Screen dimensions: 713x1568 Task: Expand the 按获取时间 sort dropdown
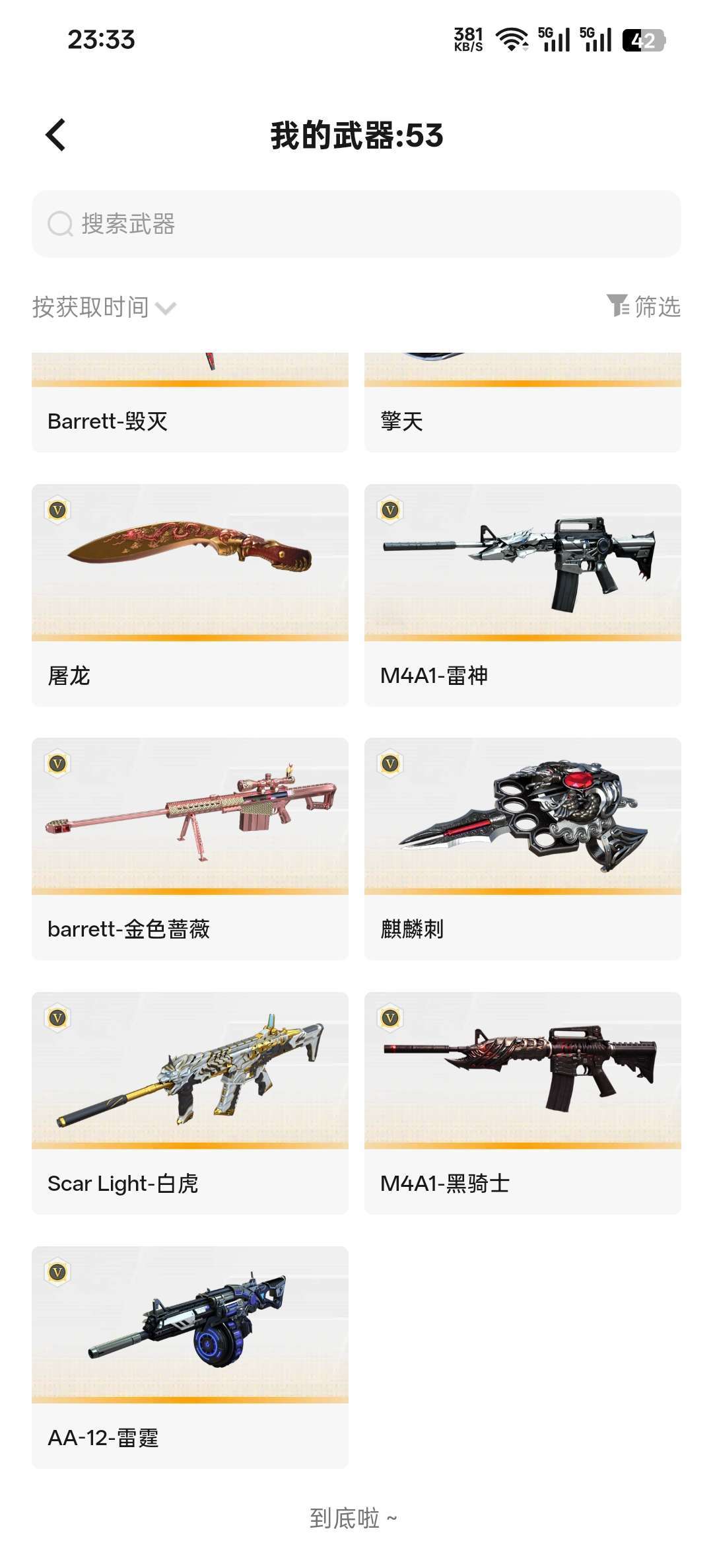point(104,307)
